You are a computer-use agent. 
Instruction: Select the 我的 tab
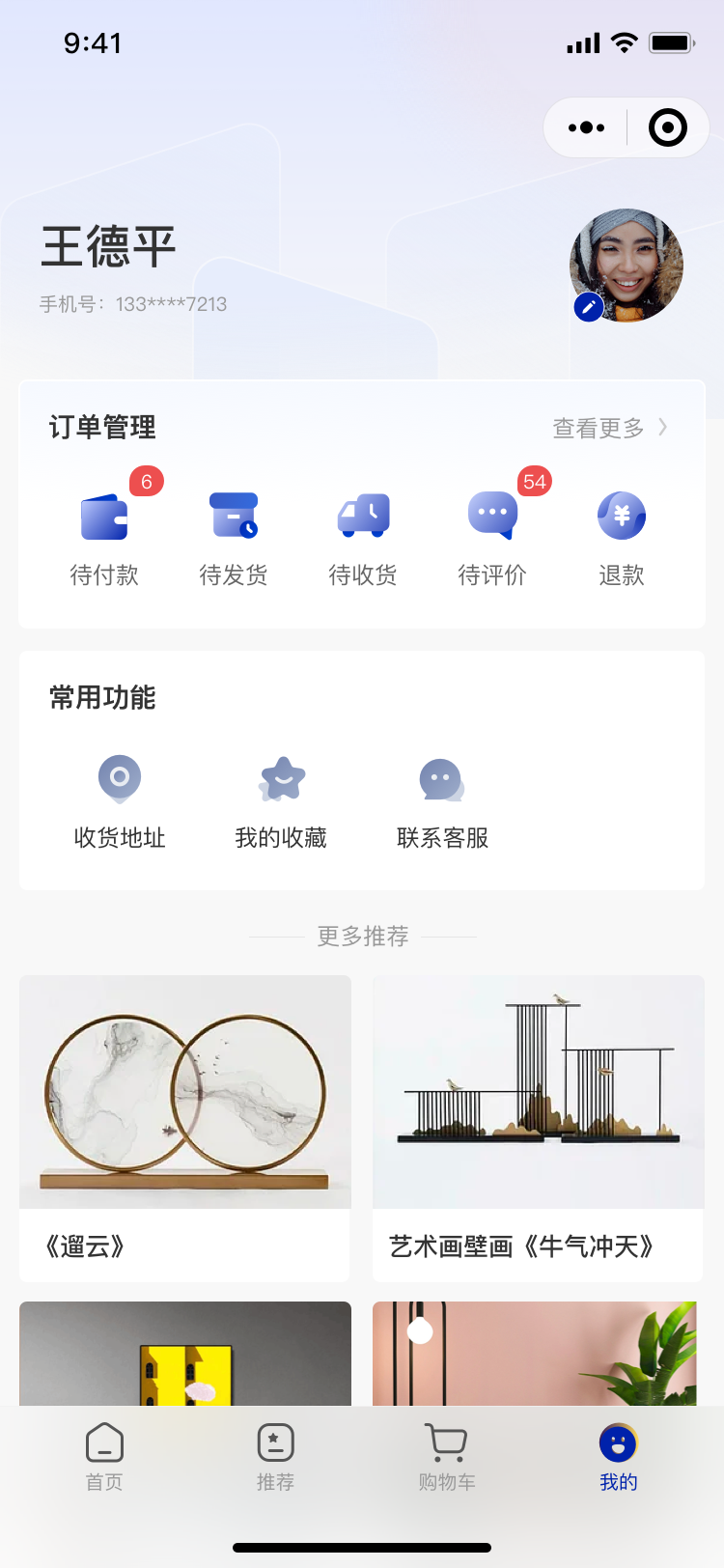[x=619, y=1457]
